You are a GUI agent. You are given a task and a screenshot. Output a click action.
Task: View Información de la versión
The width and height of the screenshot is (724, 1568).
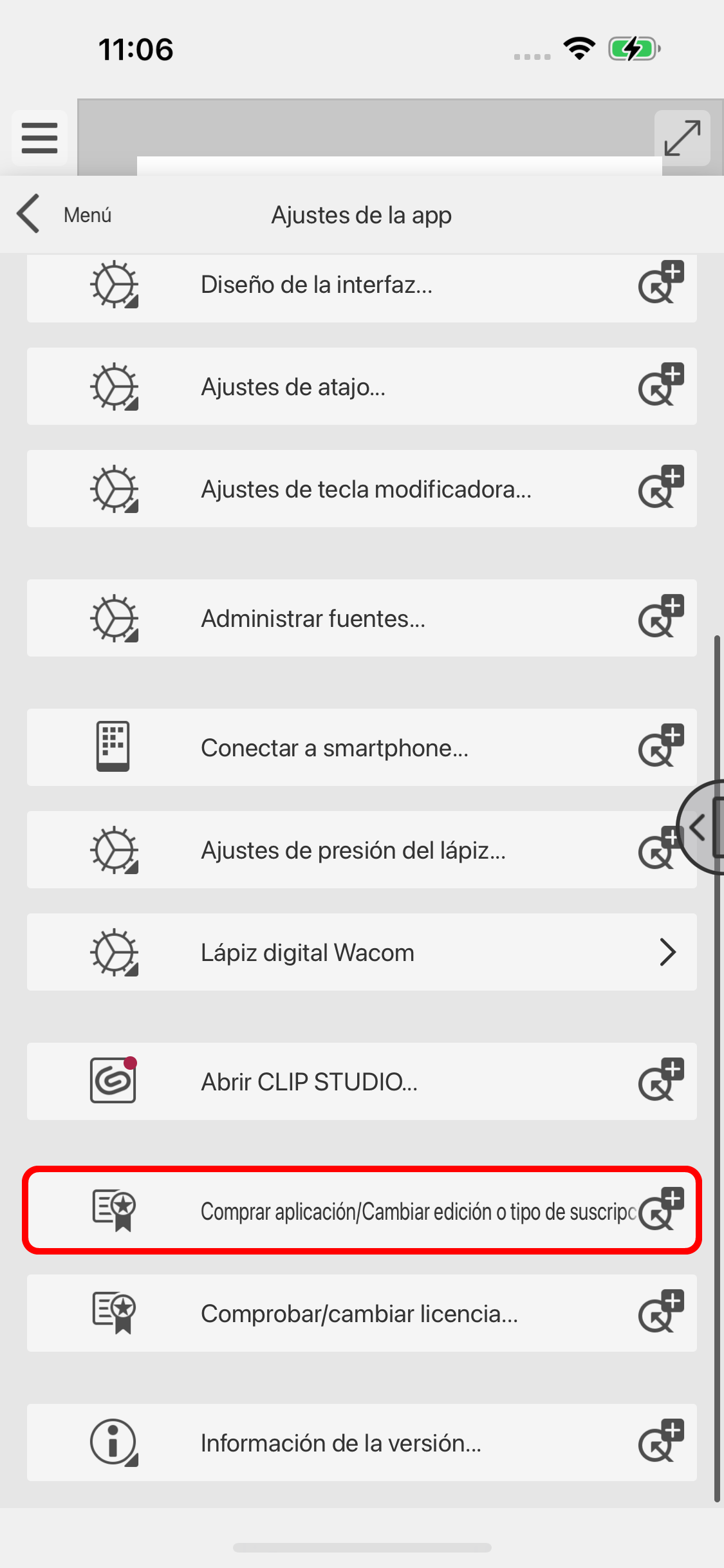pos(340,1443)
